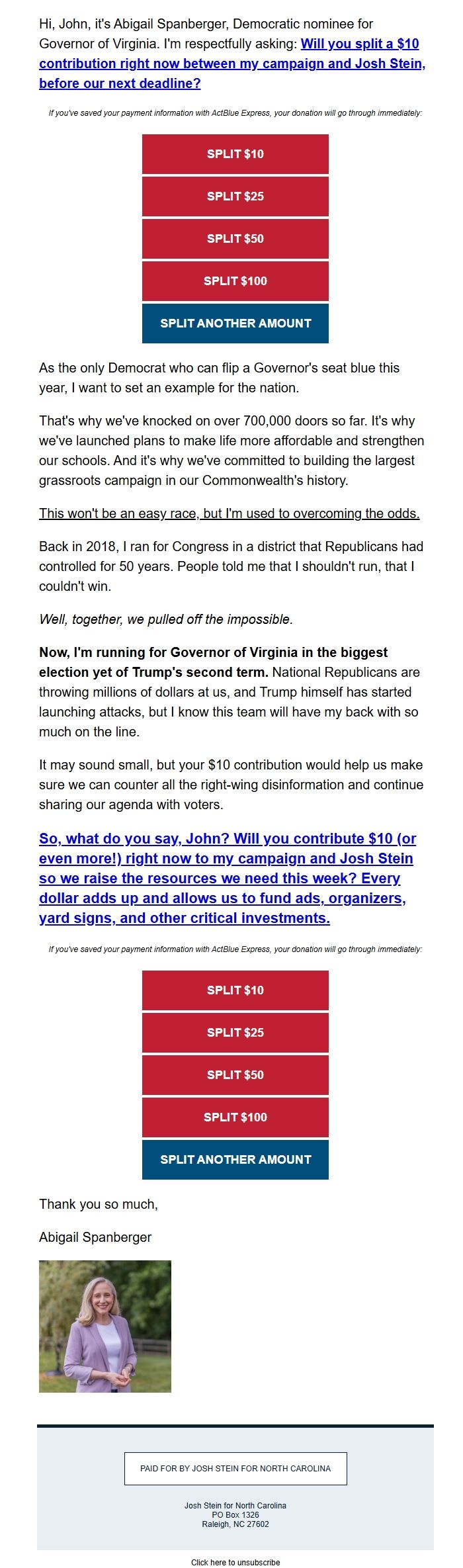Tap the first SPLIT ANOTHER AMOUNT button
This screenshot has width=463, height=1568.
click(x=235, y=324)
